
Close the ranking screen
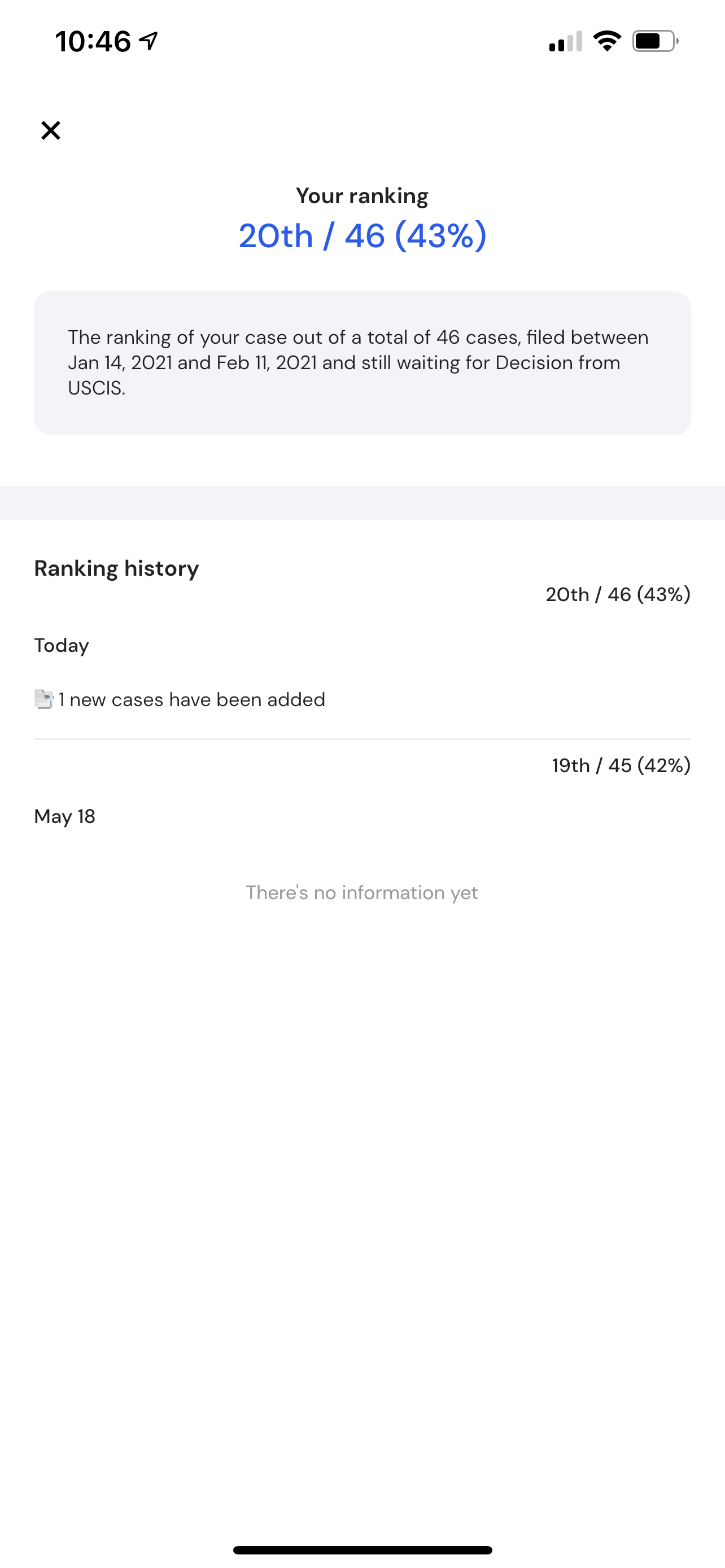click(50, 130)
